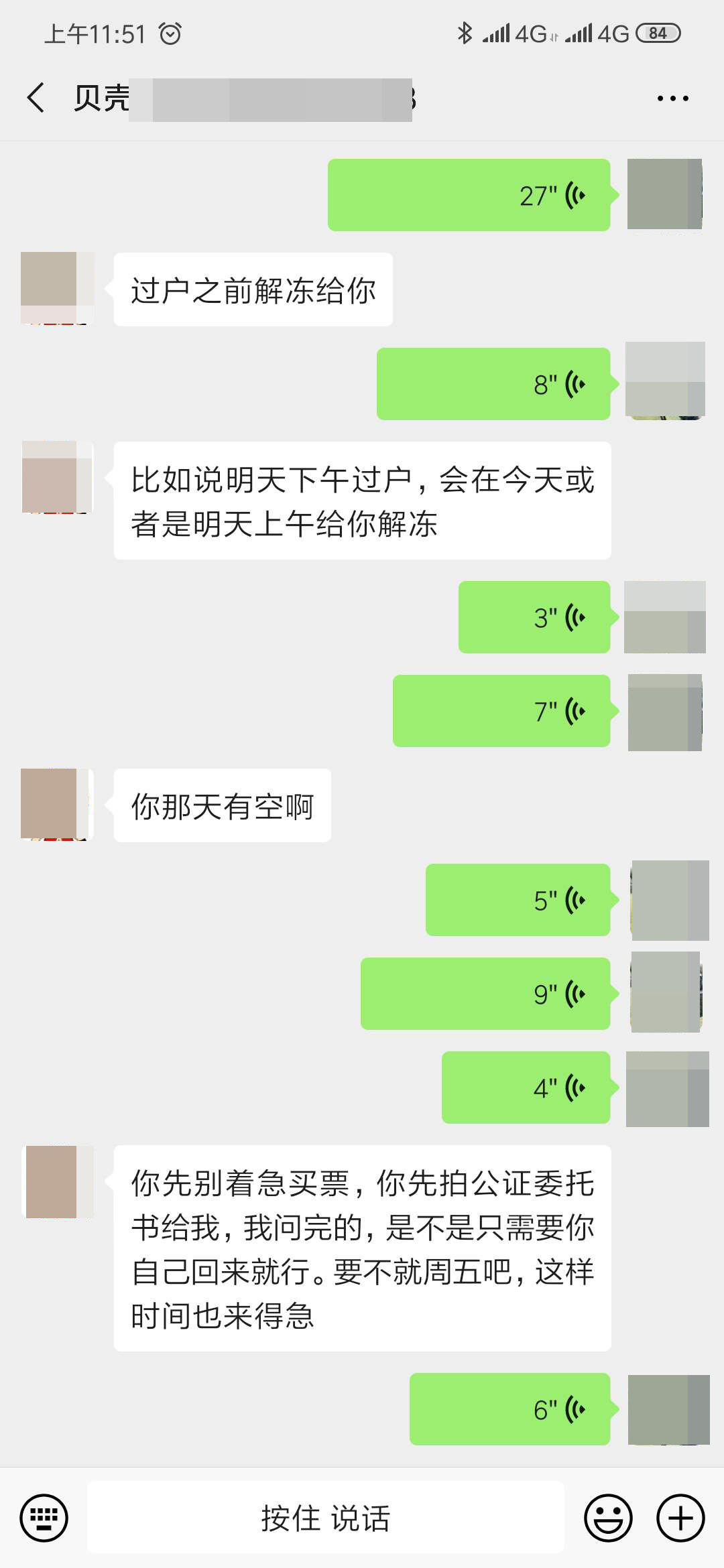The image size is (724, 1568).
Task: Play the 4-second voice message
Action: click(526, 1088)
